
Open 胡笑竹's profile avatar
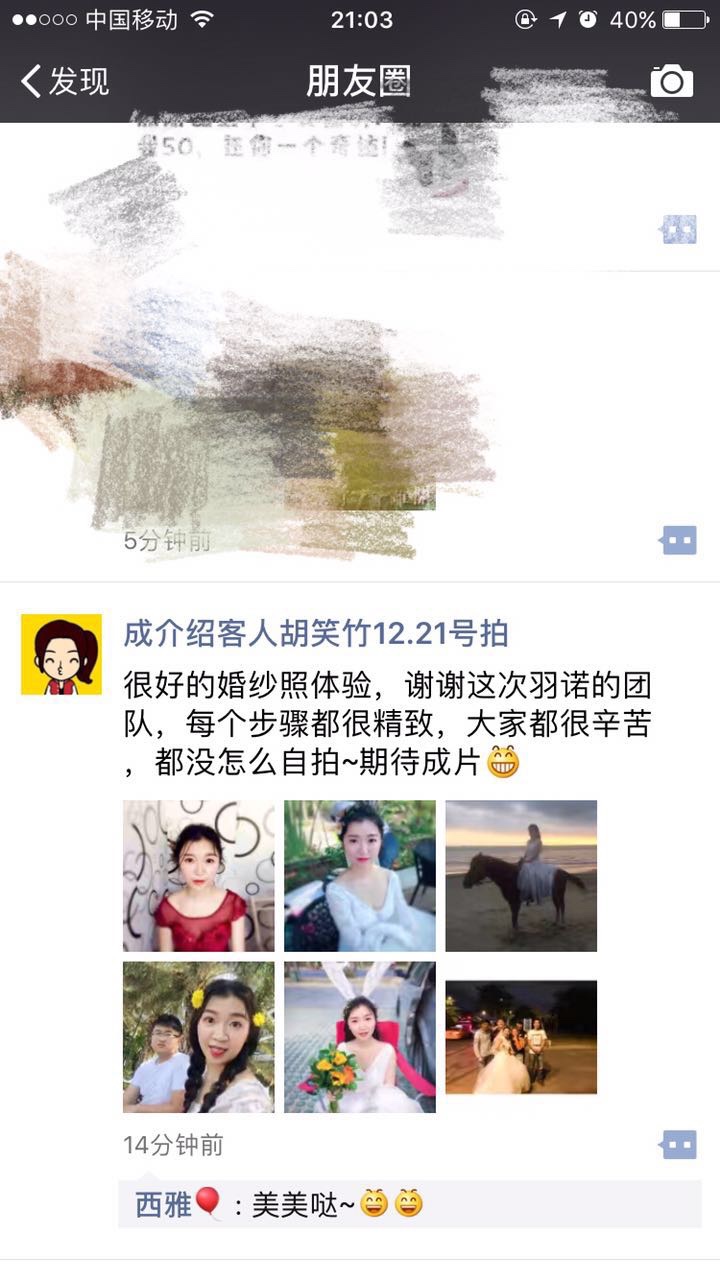62,654
